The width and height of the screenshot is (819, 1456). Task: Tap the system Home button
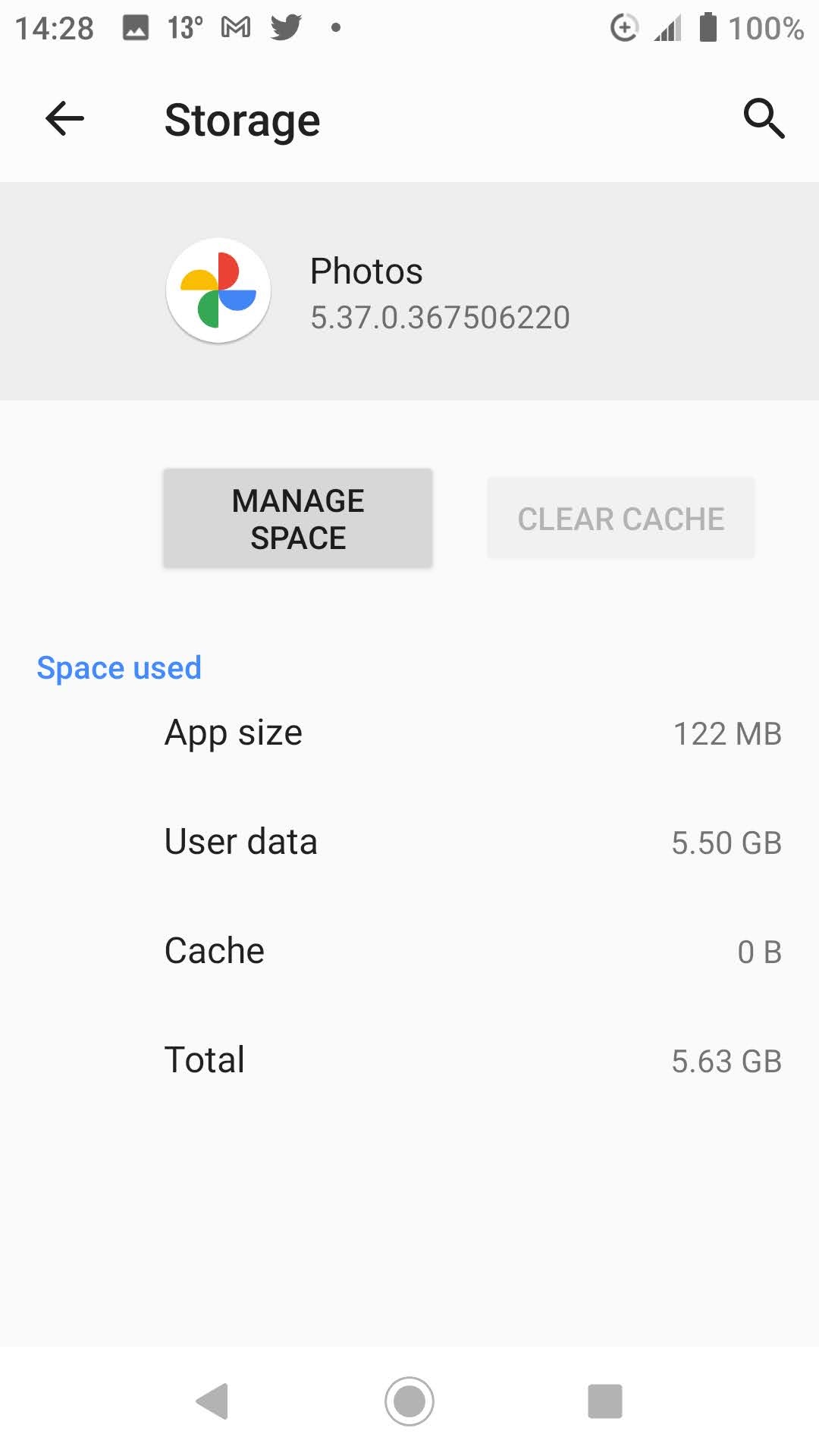click(409, 1401)
